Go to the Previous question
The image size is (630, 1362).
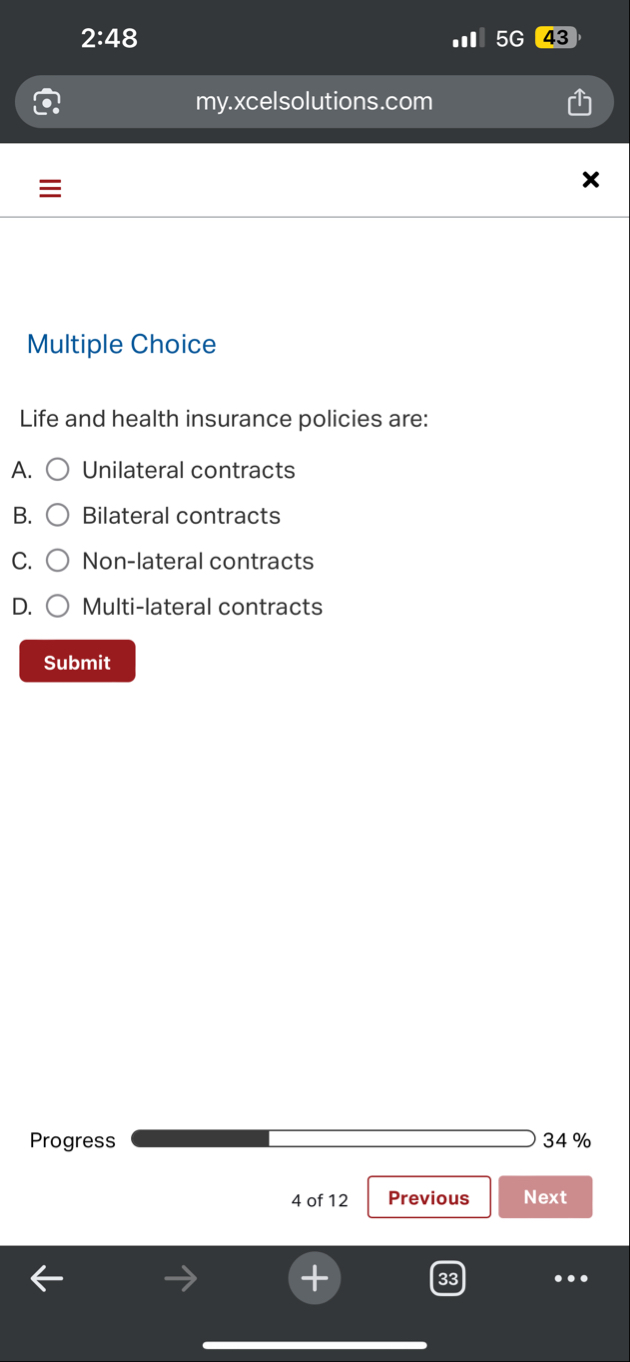click(428, 1197)
